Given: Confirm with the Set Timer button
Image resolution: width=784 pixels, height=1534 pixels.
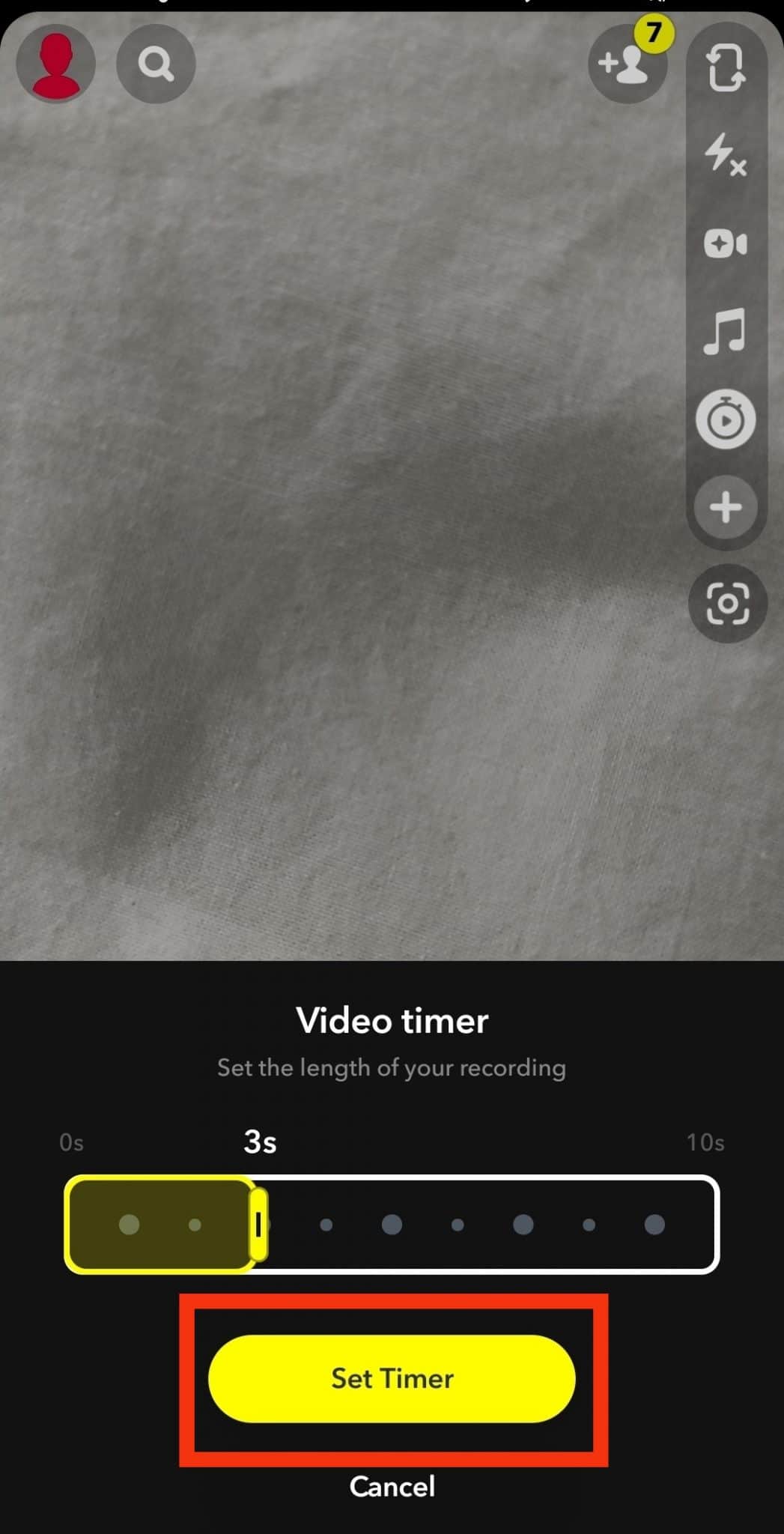Looking at the screenshot, I should pos(392,1378).
